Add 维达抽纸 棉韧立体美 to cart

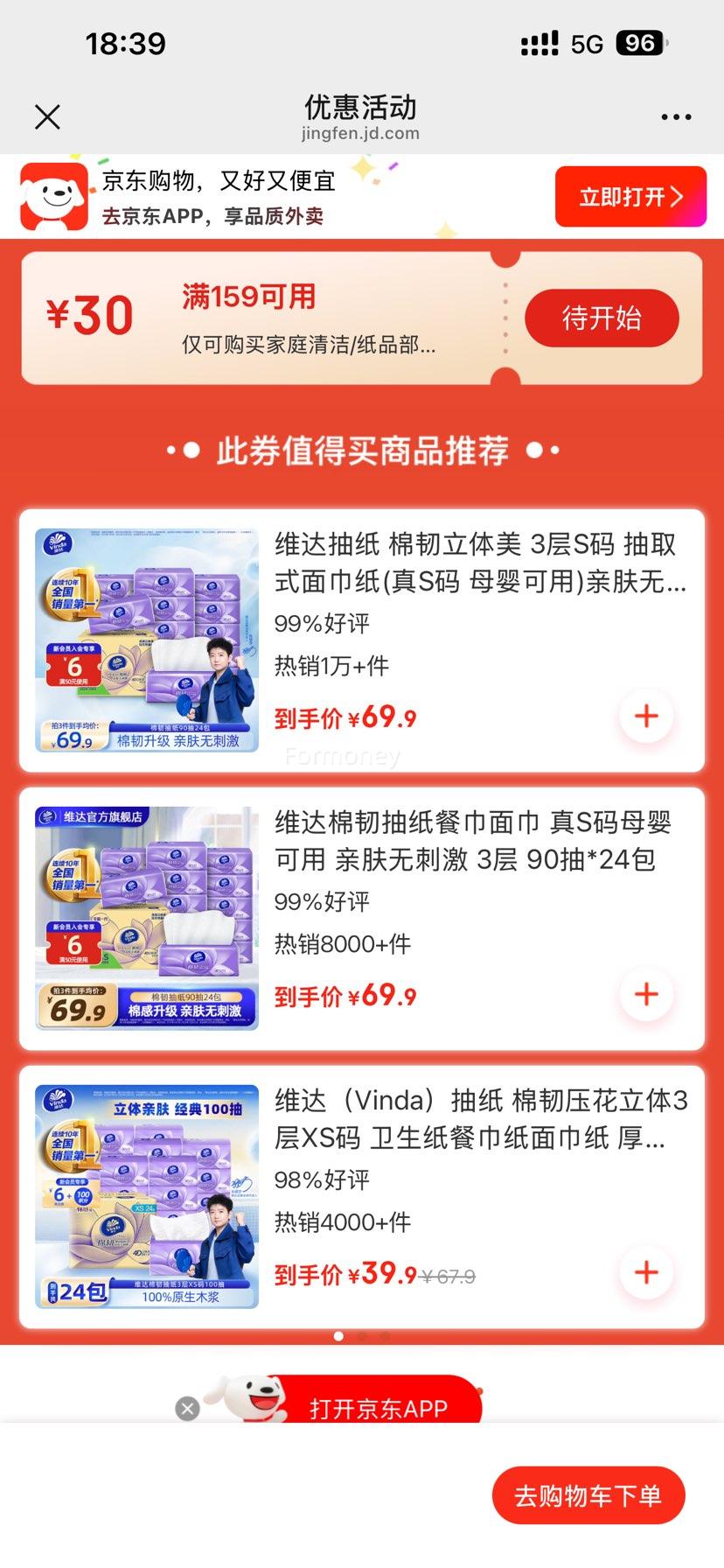(646, 716)
